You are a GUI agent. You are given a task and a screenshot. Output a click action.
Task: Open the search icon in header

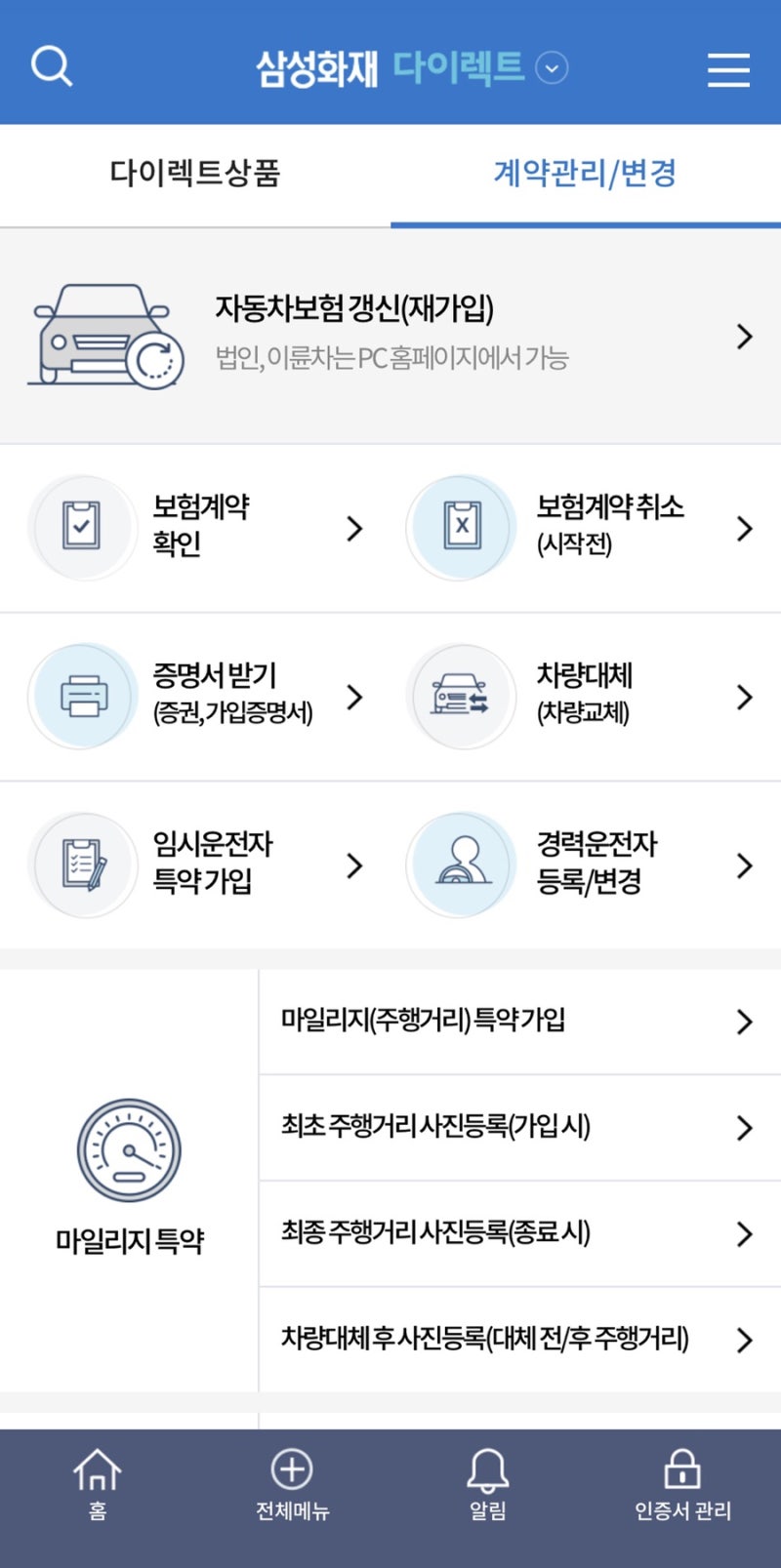(52, 66)
